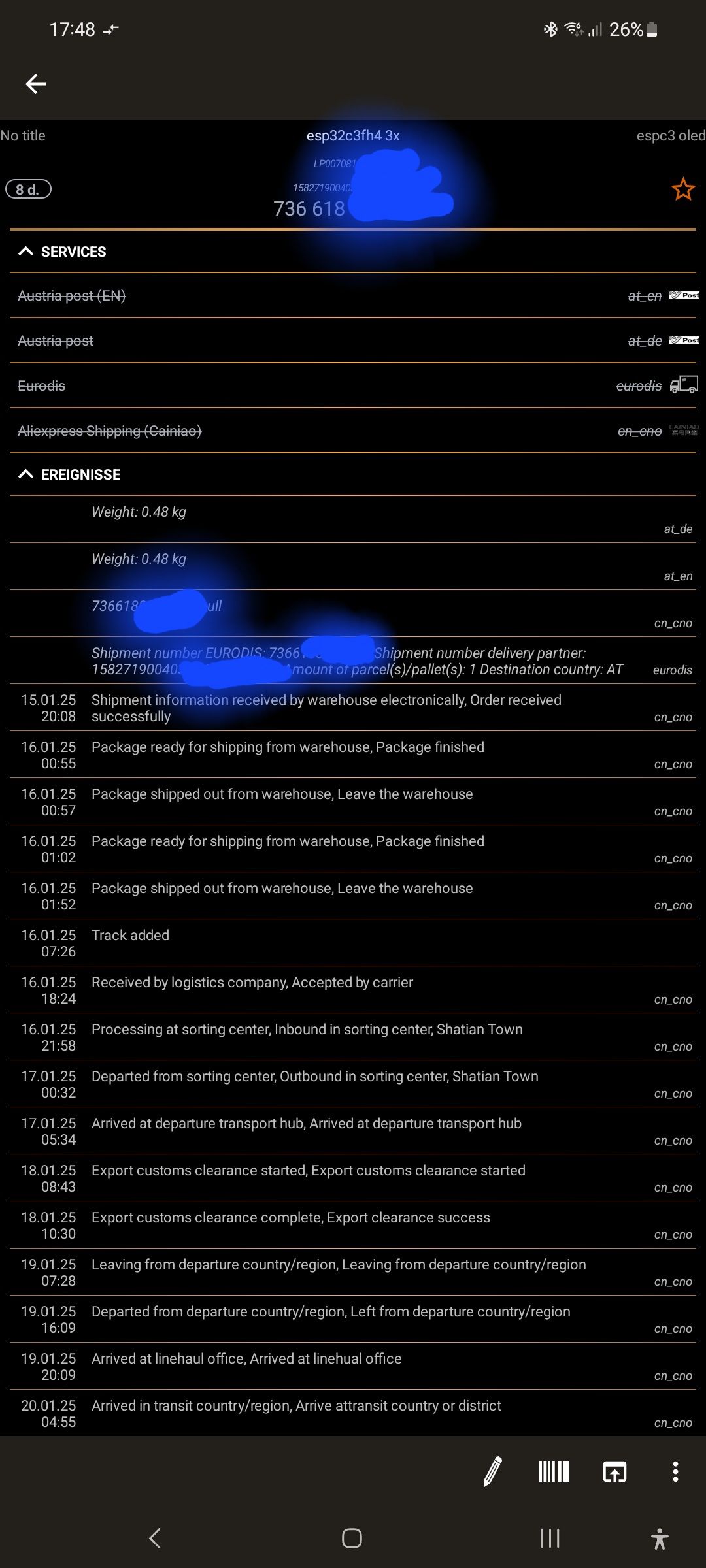Select the Eurodis service row

[353, 386]
